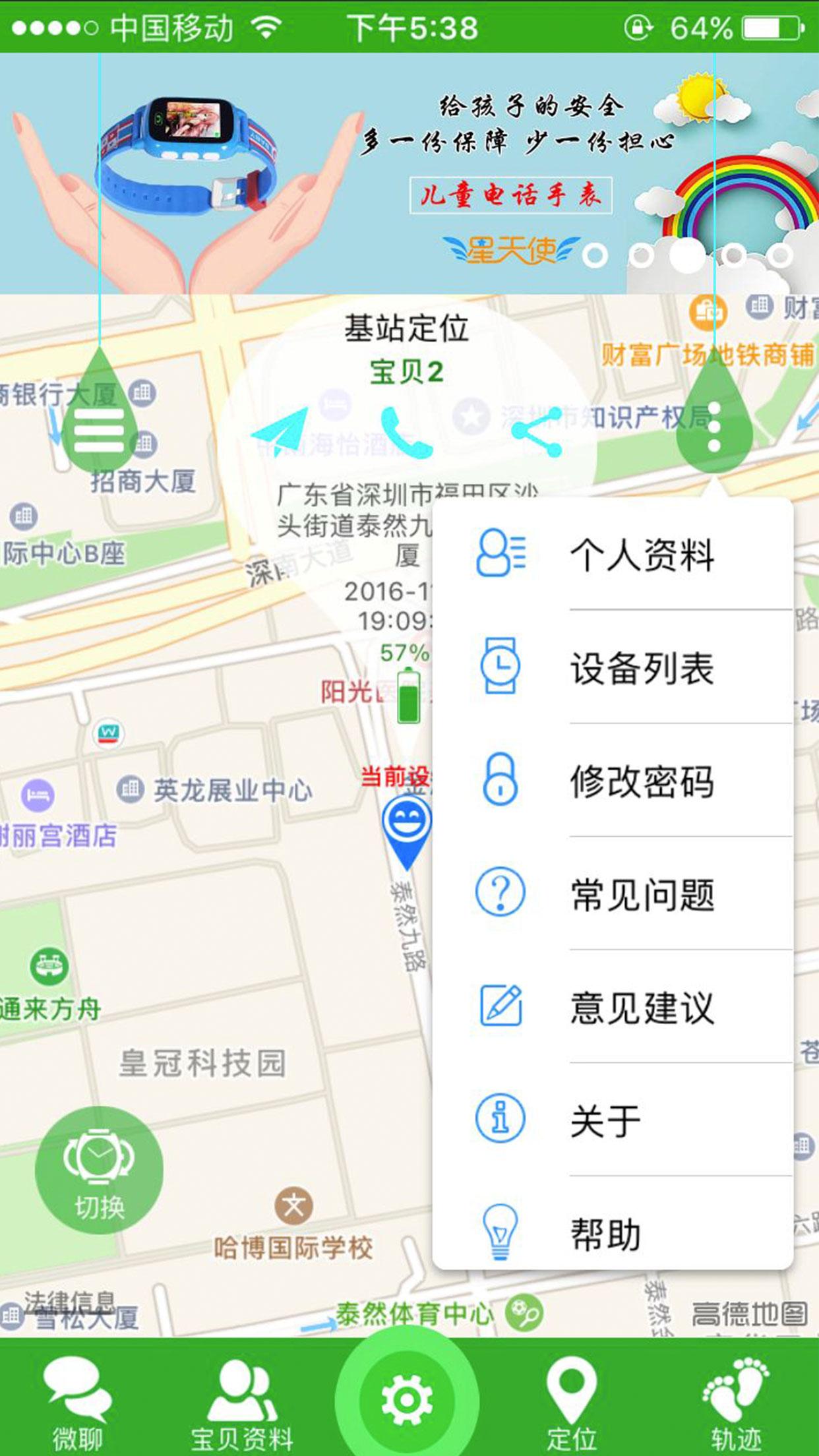Screen dimensions: 819x1456
Task: Open 设备列表 device list
Action: [613, 667]
